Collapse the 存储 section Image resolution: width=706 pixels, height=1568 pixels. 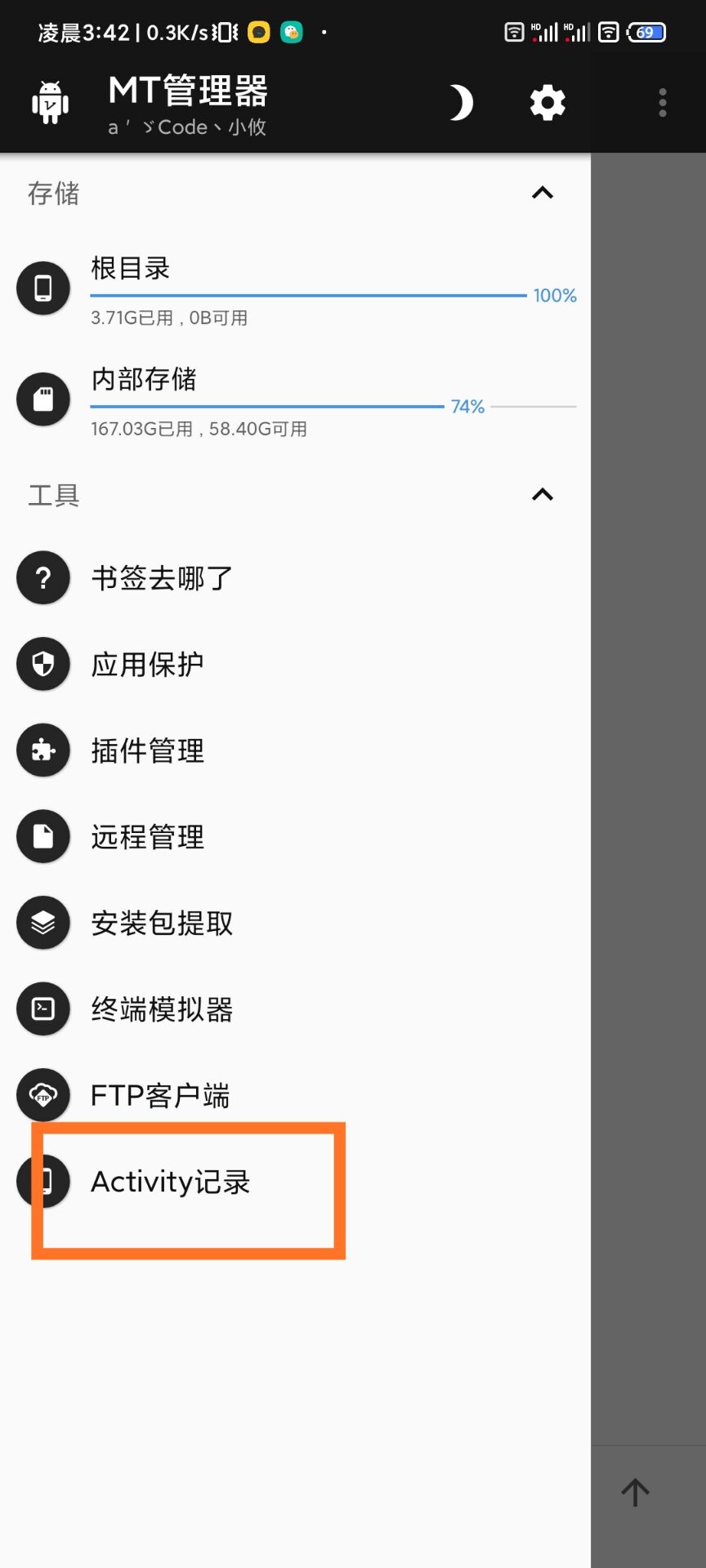[542, 193]
